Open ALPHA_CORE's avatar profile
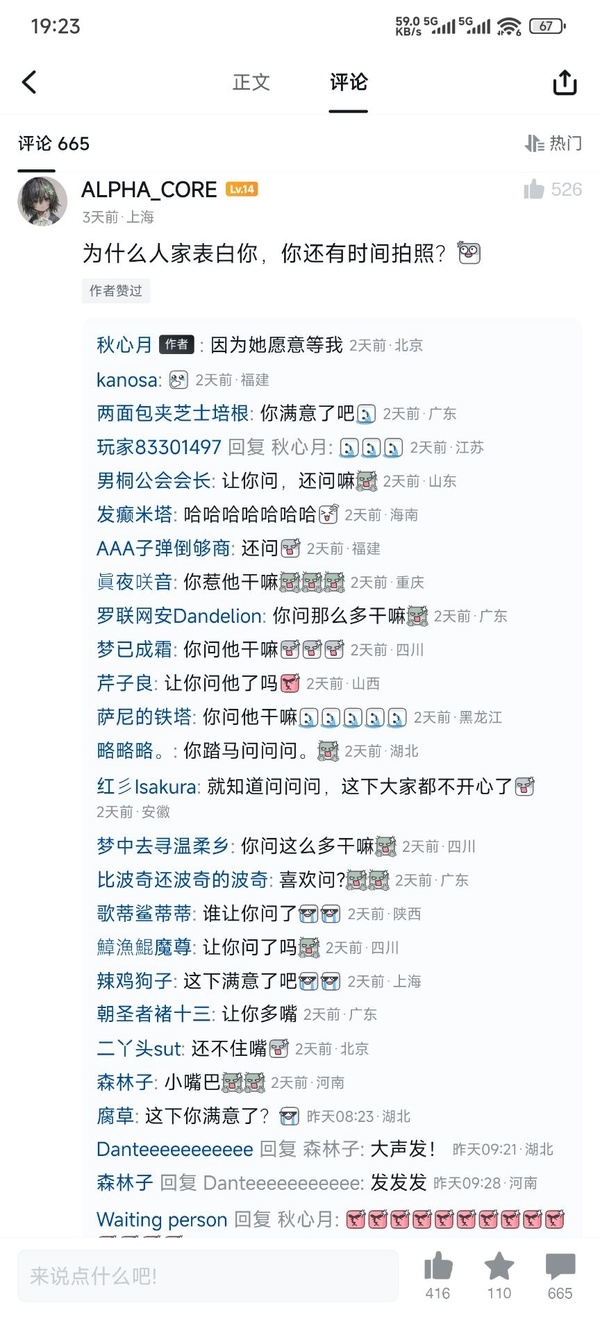This screenshot has width=600, height=1333. 43,201
